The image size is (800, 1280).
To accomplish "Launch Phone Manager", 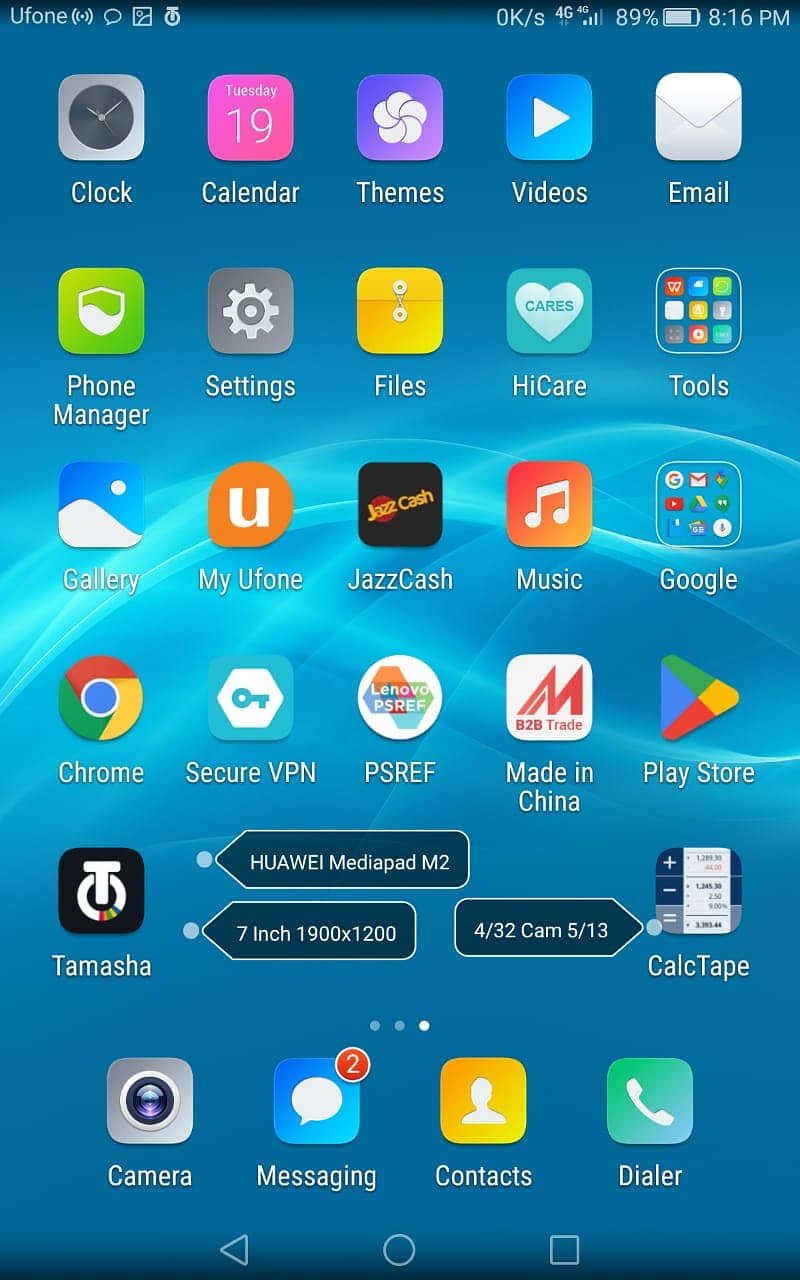I will click(101, 311).
